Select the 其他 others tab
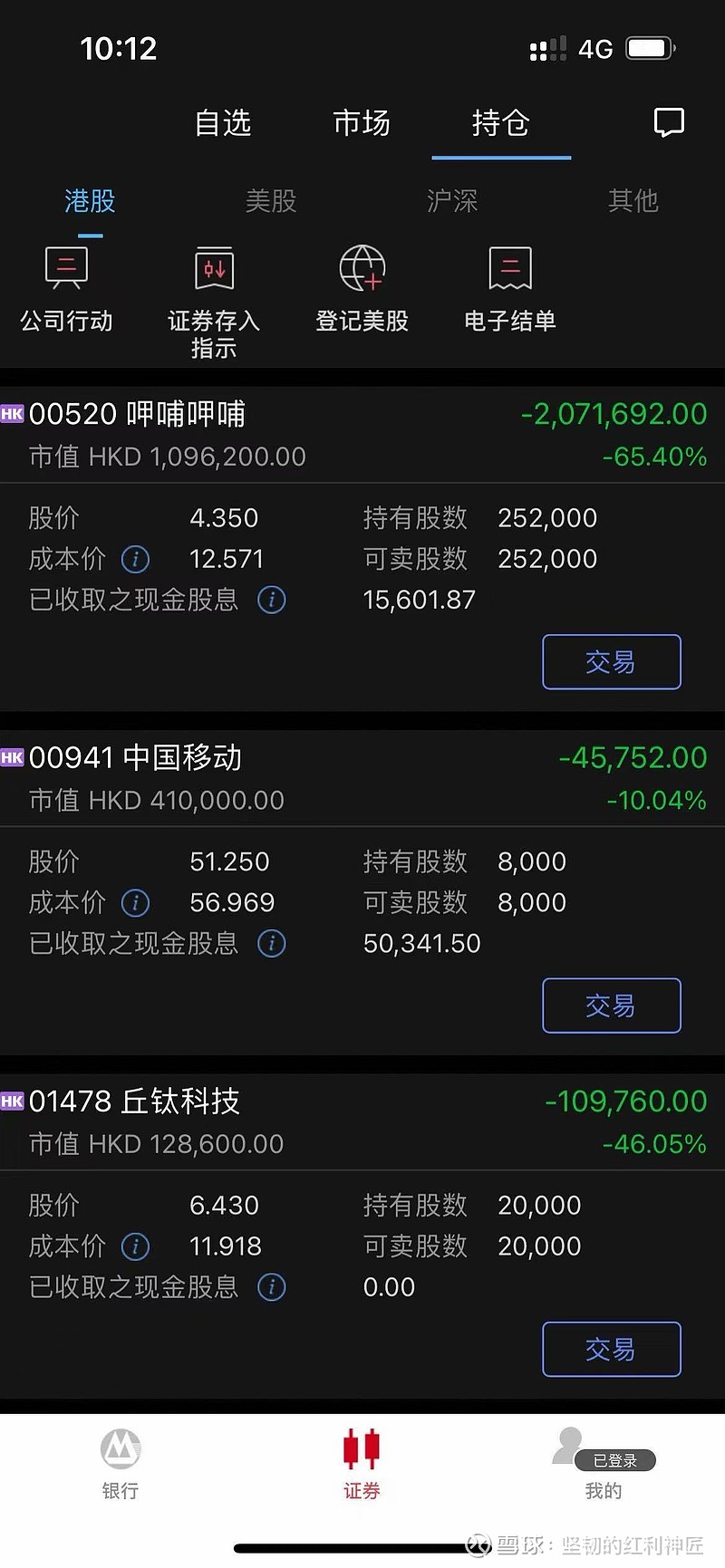The width and height of the screenshot is (725, 1568). (x=632, y=201)
